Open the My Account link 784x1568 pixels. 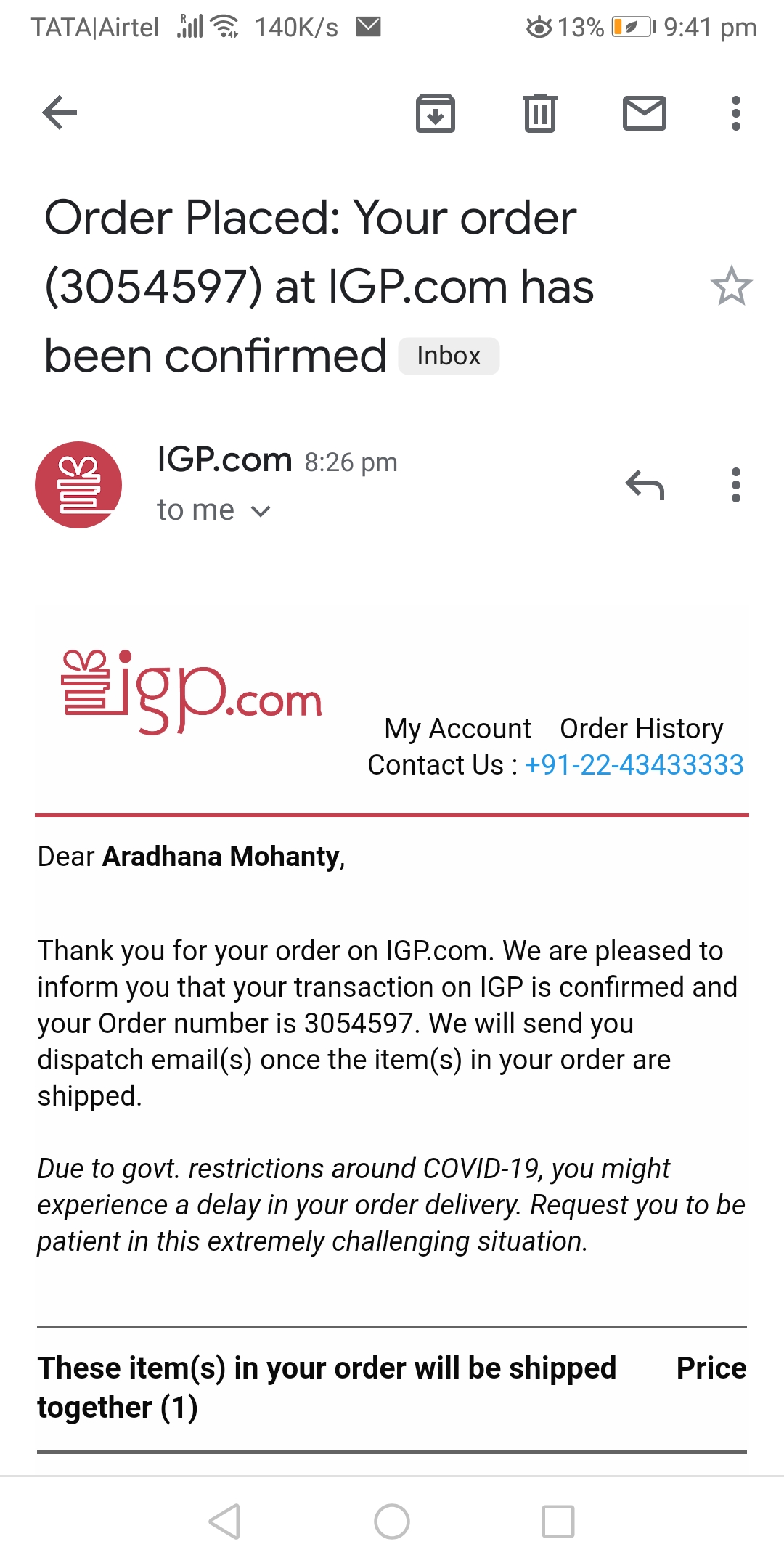point(457,728)
